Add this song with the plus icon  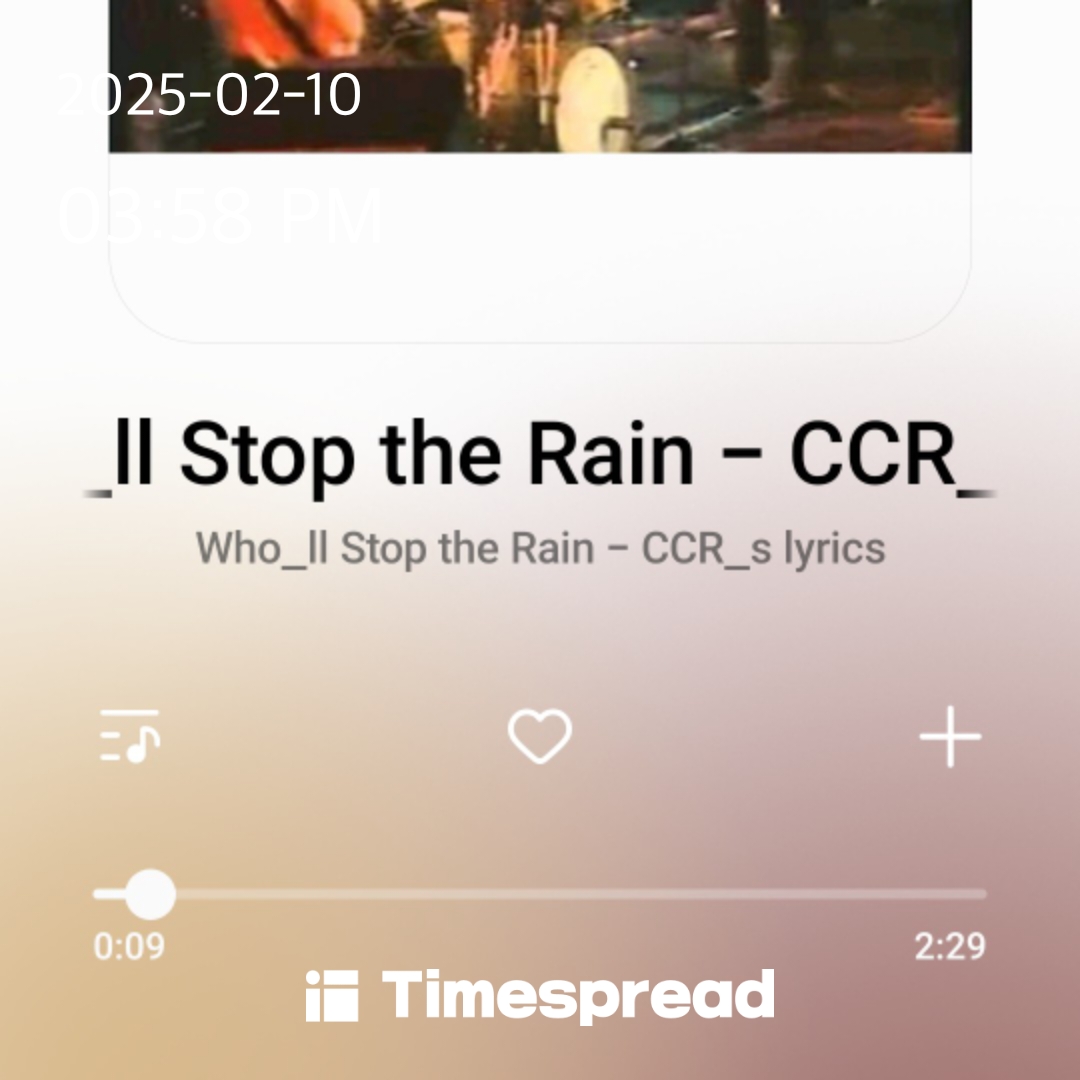(x=950, y=737)
